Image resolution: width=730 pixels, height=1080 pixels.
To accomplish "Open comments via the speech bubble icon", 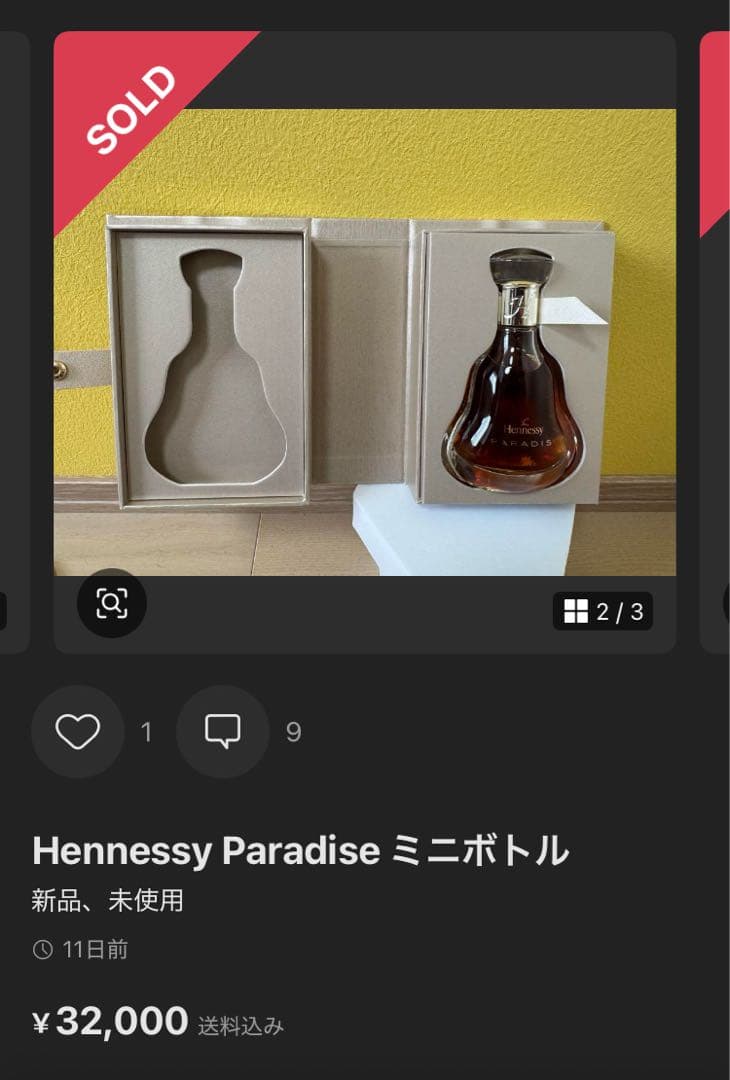I will point(222,731).
